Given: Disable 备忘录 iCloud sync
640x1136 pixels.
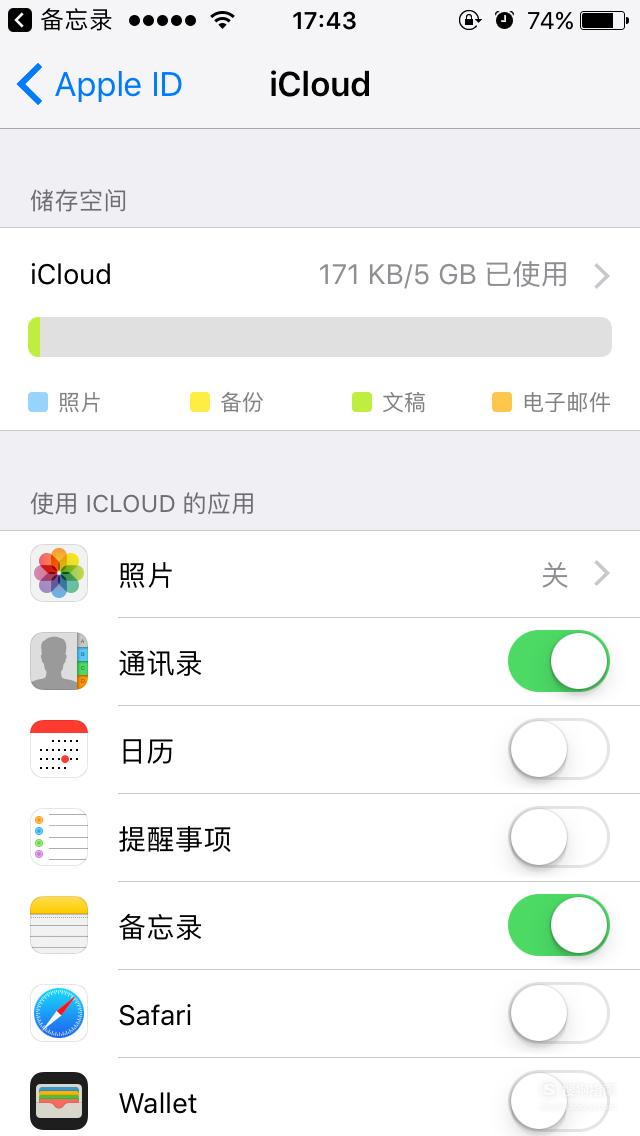Looking at the screenshot, I should 559,925.
